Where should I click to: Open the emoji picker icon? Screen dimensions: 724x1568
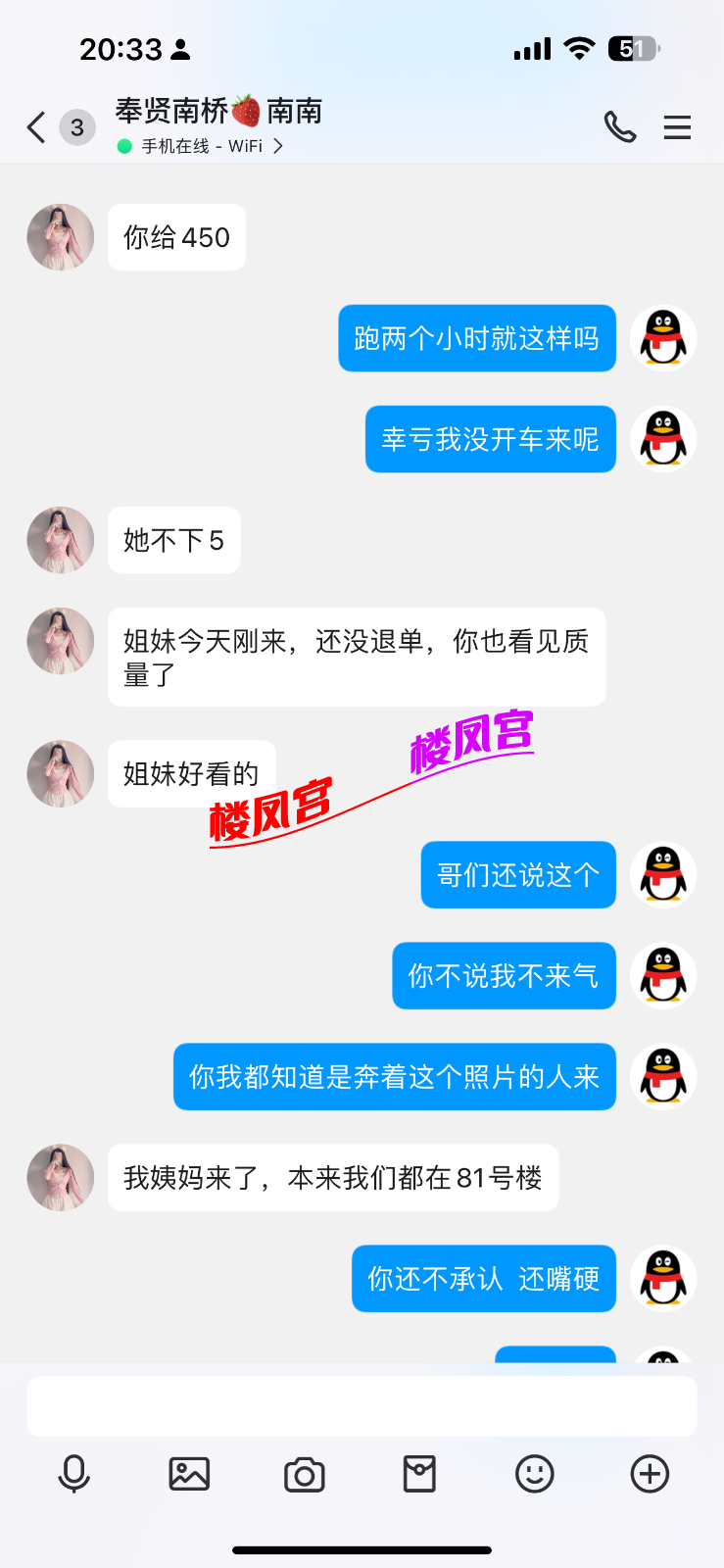tap(534, 1472)
